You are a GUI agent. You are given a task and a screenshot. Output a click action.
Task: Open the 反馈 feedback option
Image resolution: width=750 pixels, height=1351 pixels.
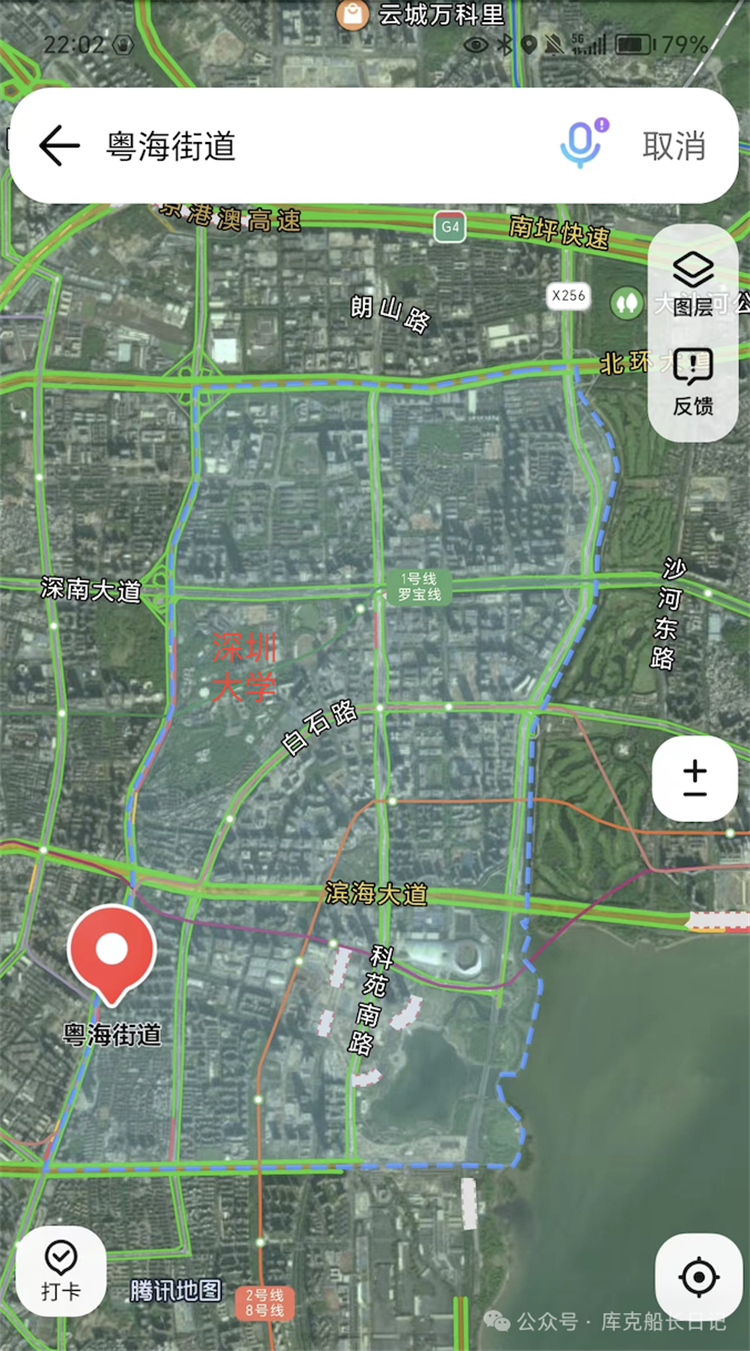[x=692, y=382]
